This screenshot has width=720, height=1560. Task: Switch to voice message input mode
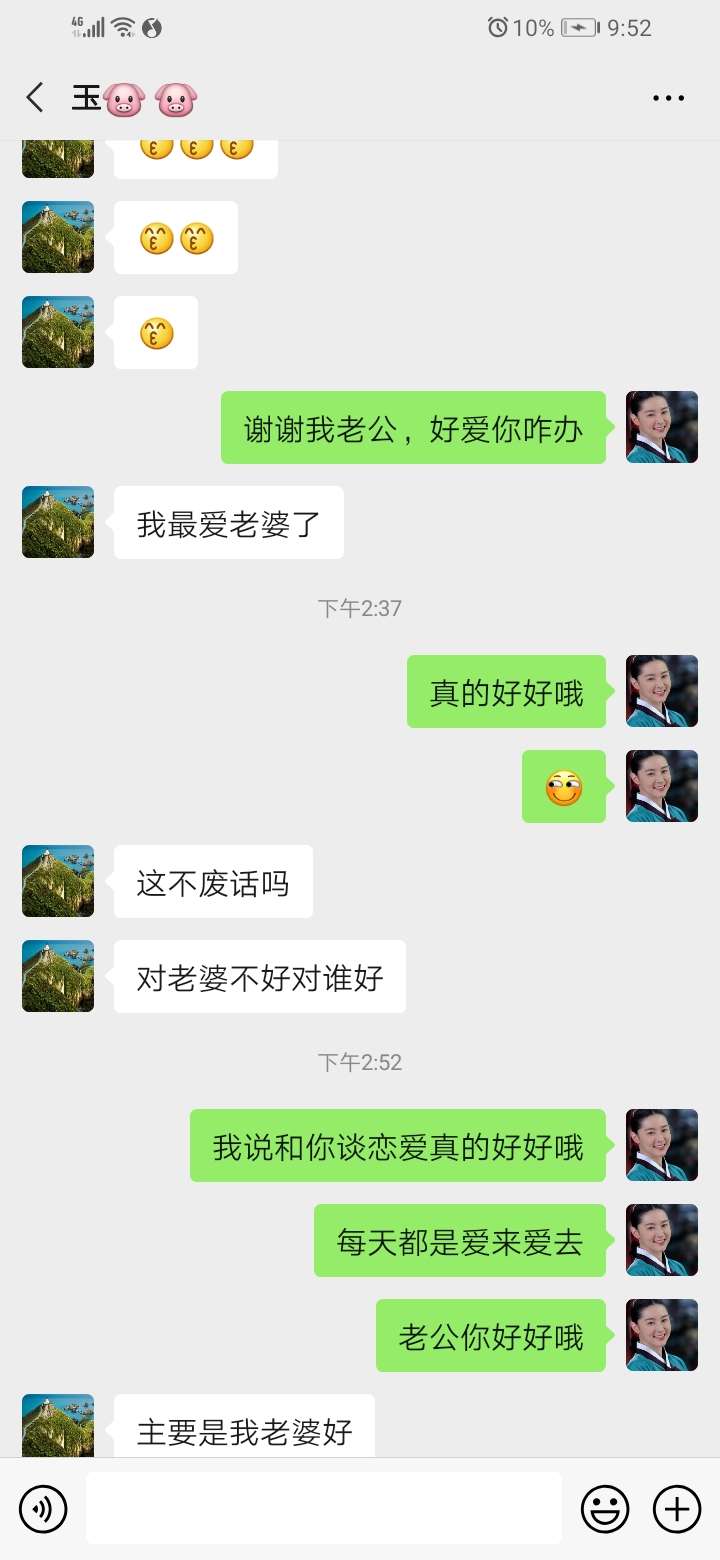[x=42, y=1508]
